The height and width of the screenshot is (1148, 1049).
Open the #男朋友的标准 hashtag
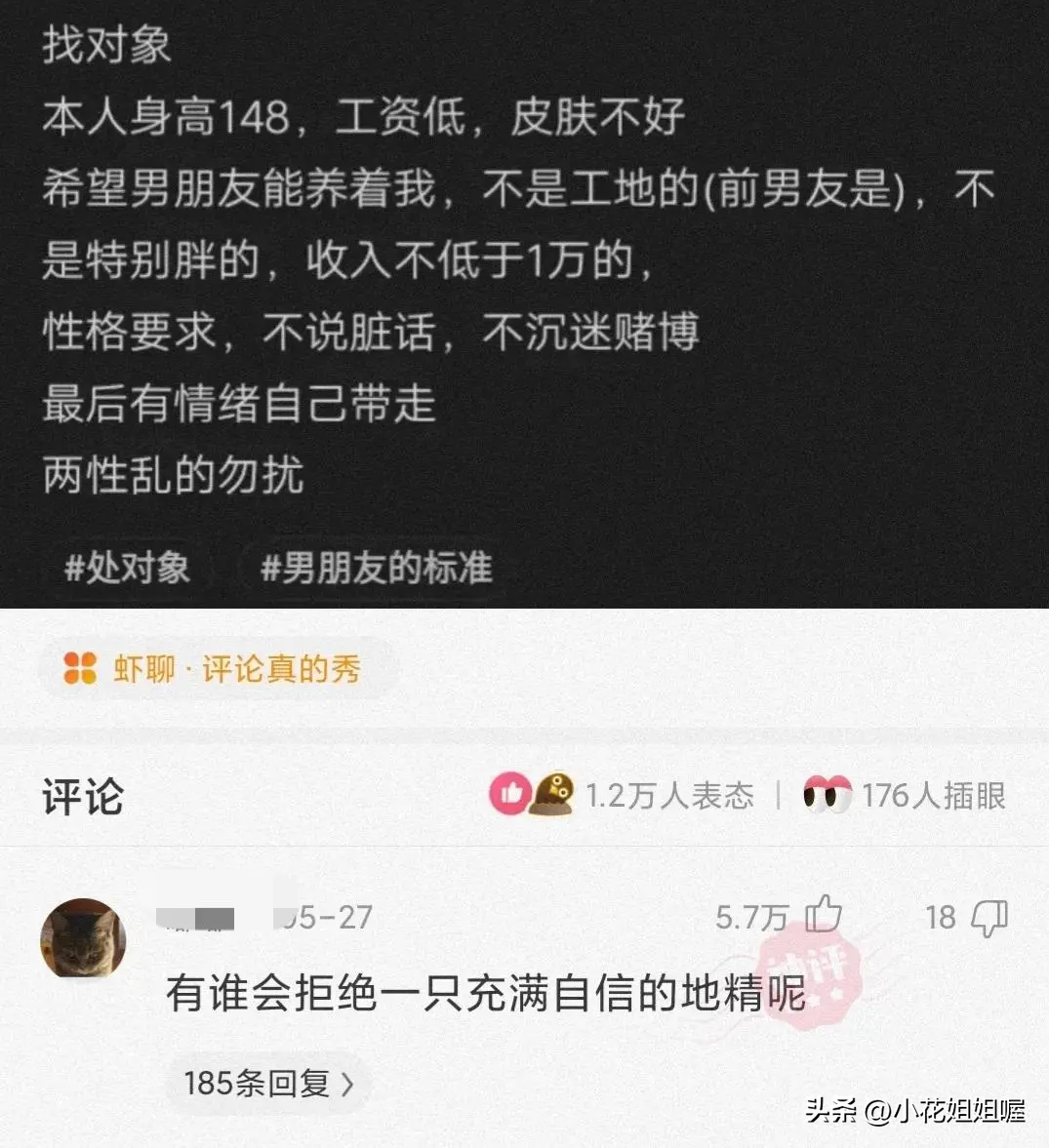coord(376,567)
